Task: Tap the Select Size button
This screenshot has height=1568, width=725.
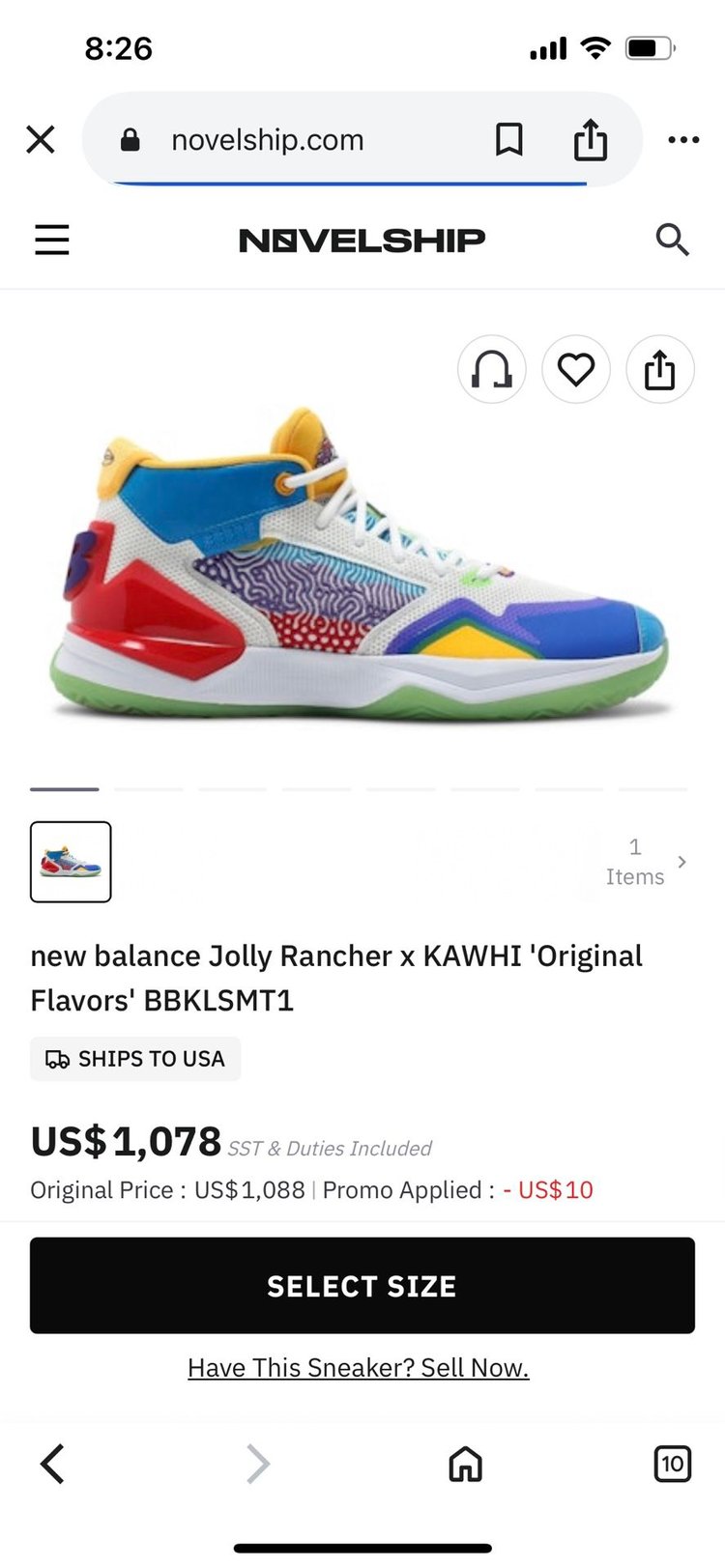Action: [362, 1285]
